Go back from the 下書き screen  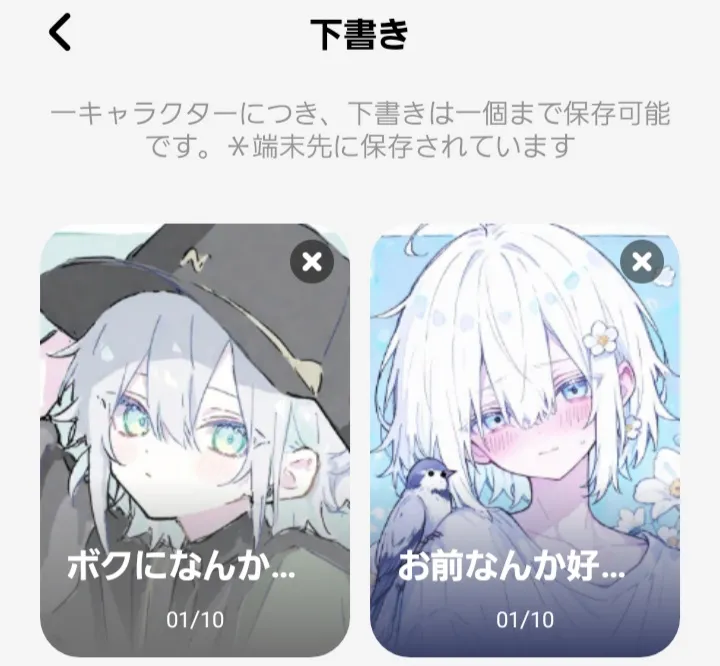tap(60, 33)
